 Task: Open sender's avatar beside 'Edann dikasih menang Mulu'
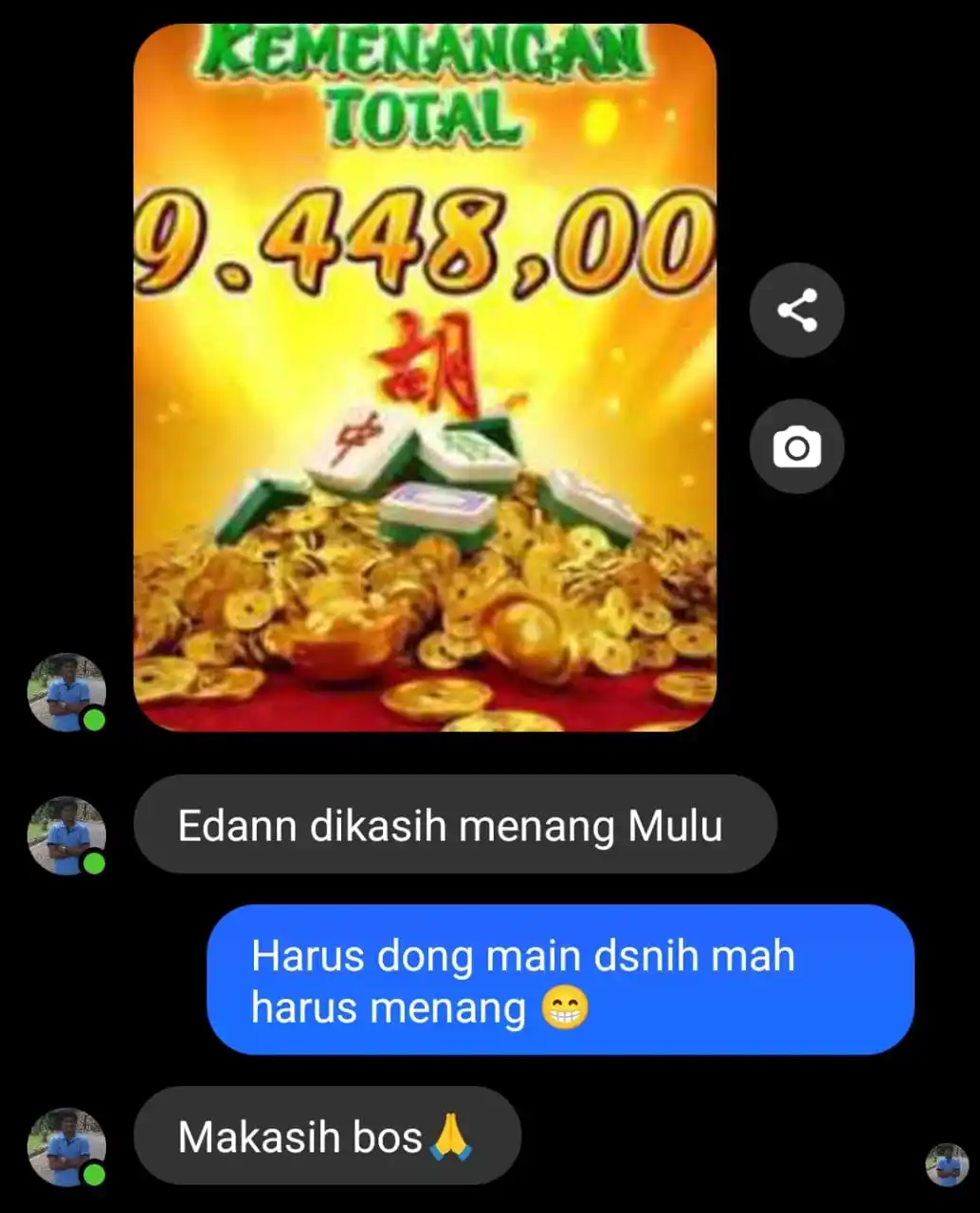65,835
